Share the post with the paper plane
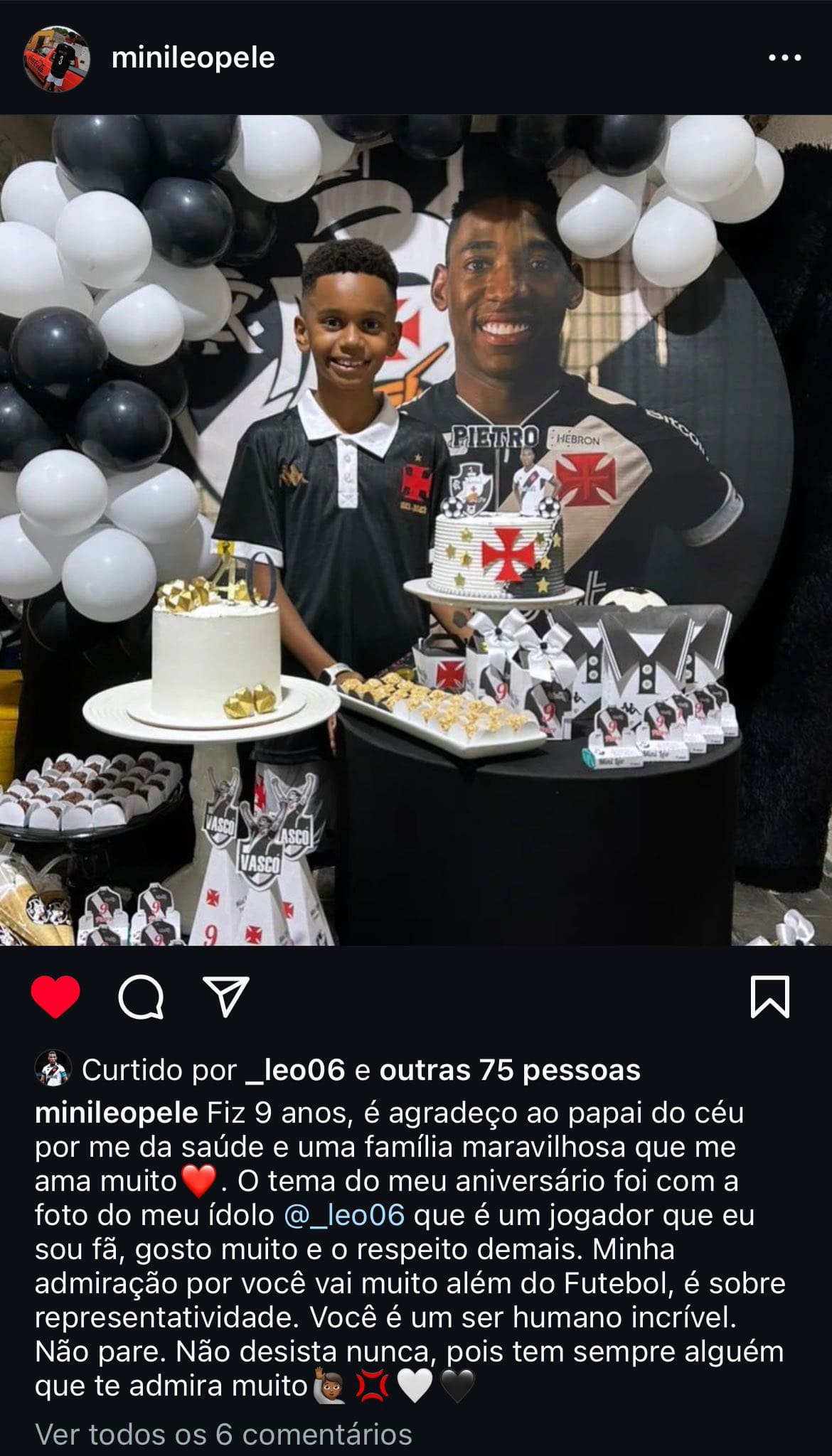 point(225,997)
